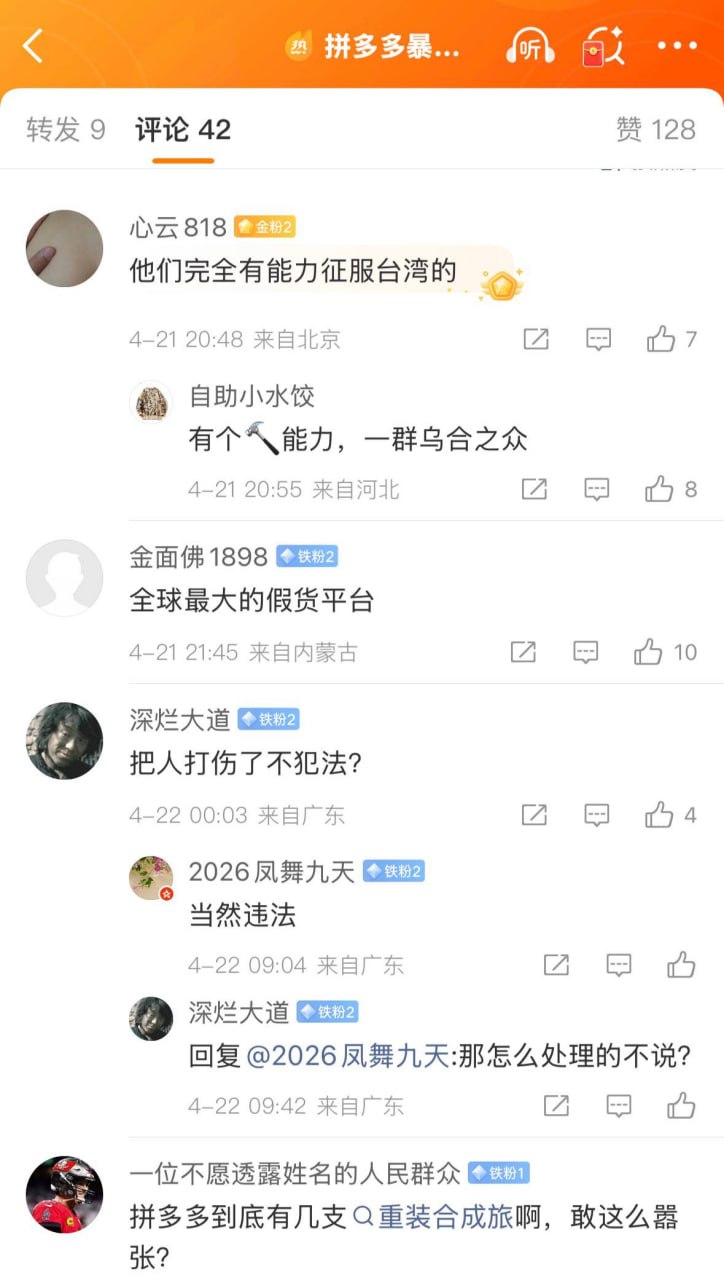
Task: Open 自助小水饺's profile avatar
Action: (x=151, y=401)
